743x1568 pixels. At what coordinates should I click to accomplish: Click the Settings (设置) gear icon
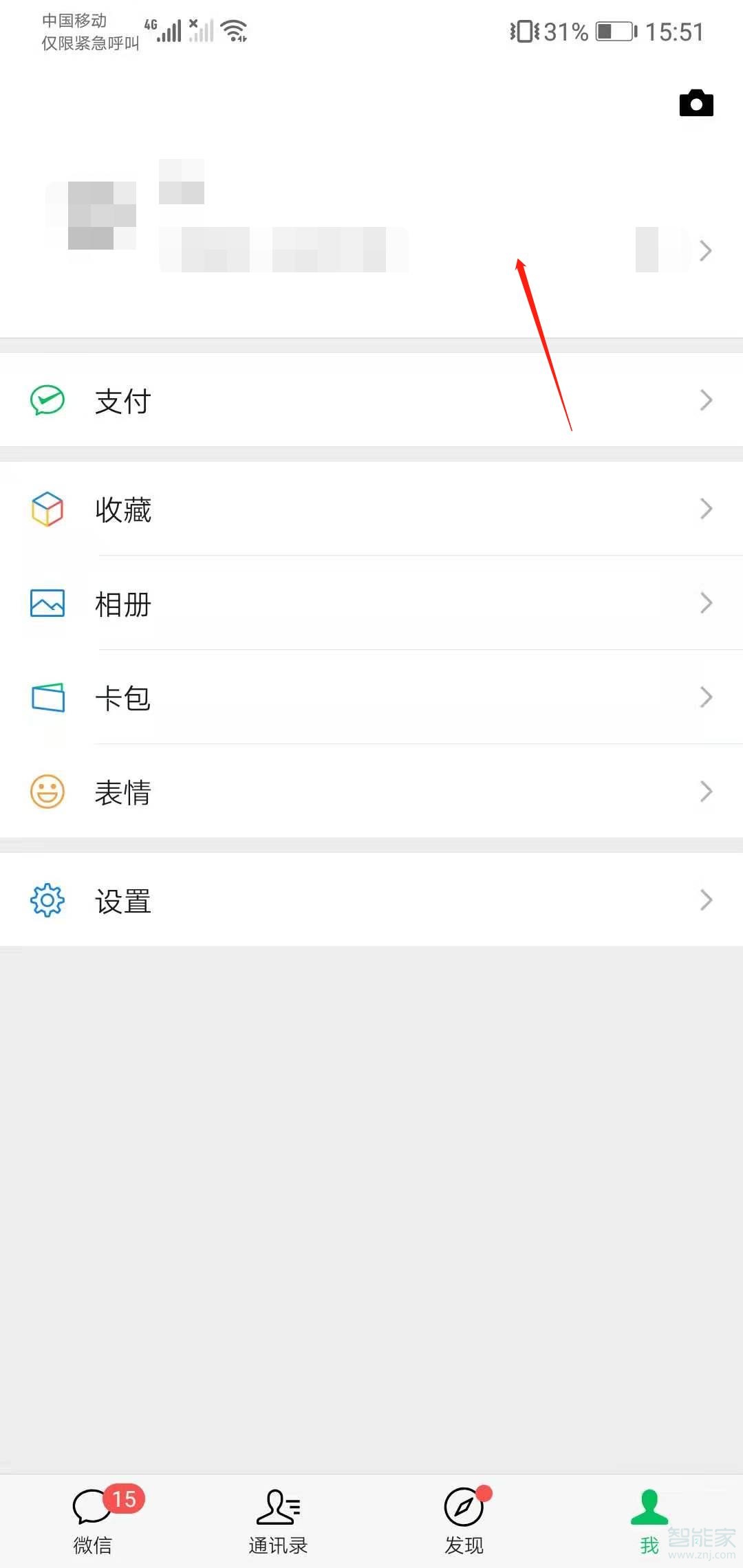click(x=47, y=900)
